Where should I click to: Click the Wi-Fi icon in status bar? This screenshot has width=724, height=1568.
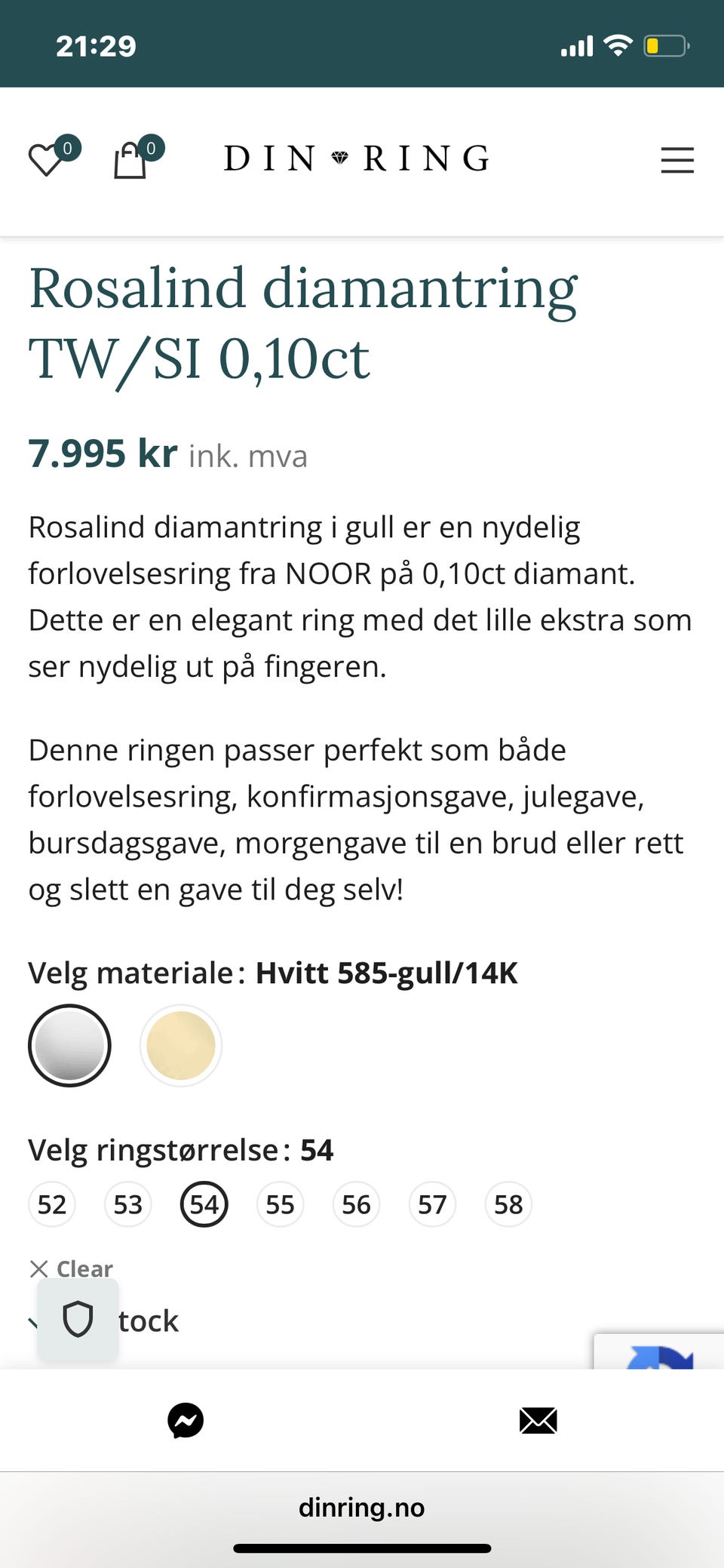pyautogui.click(x=618, y=45)
